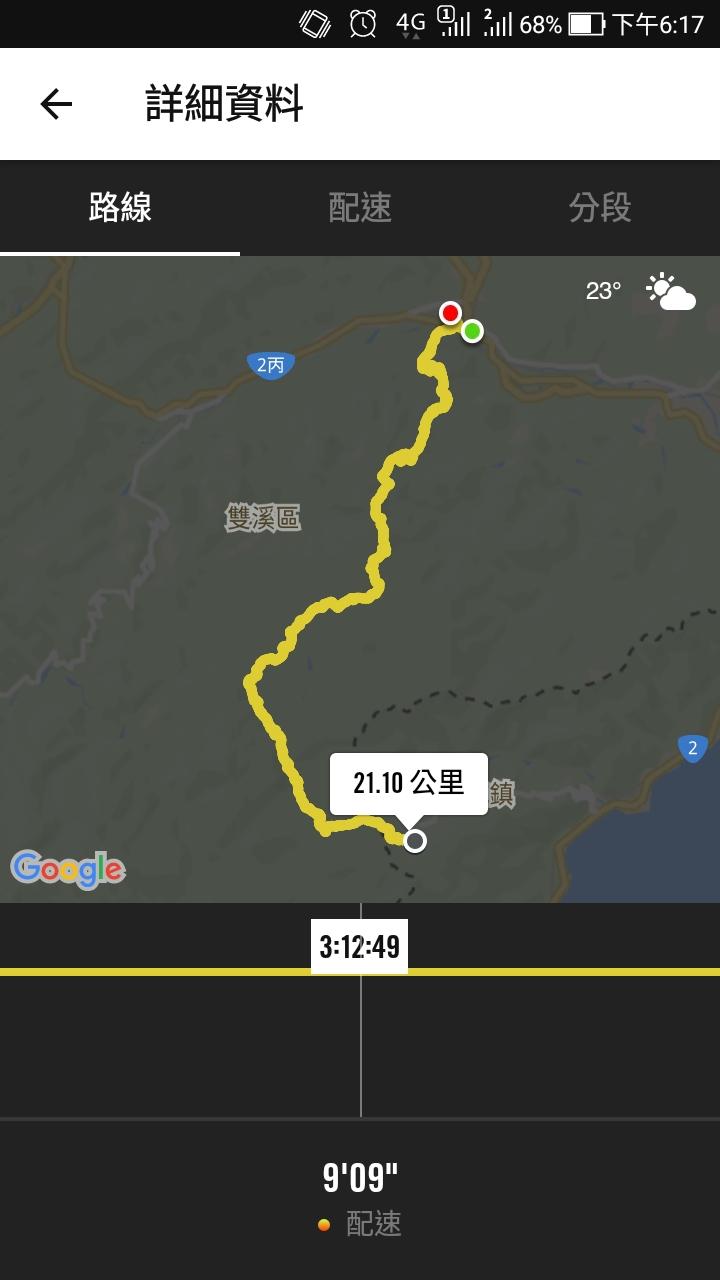
Task: Switch to the 分段 tab
Action: tap(600, 208)
